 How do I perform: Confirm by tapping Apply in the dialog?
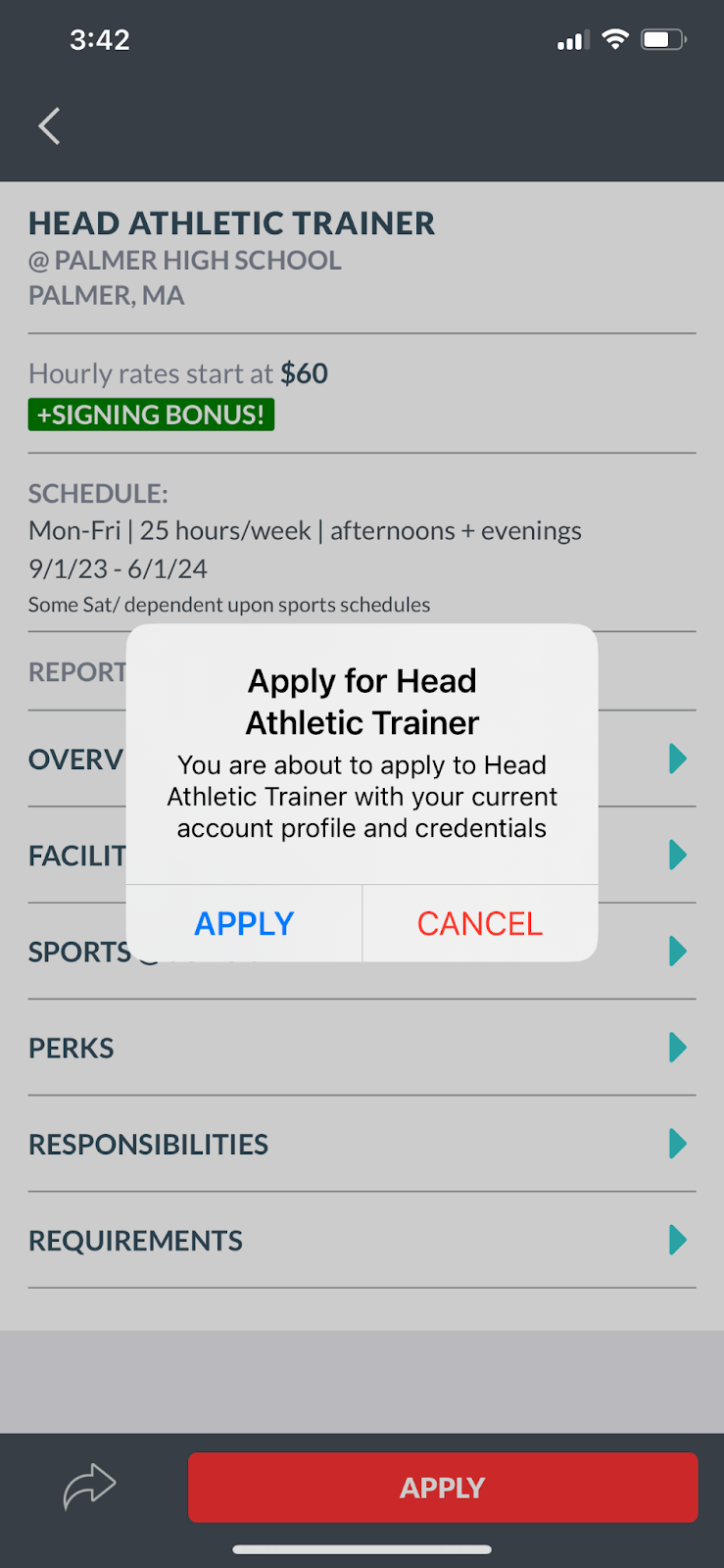pos(244,923)
